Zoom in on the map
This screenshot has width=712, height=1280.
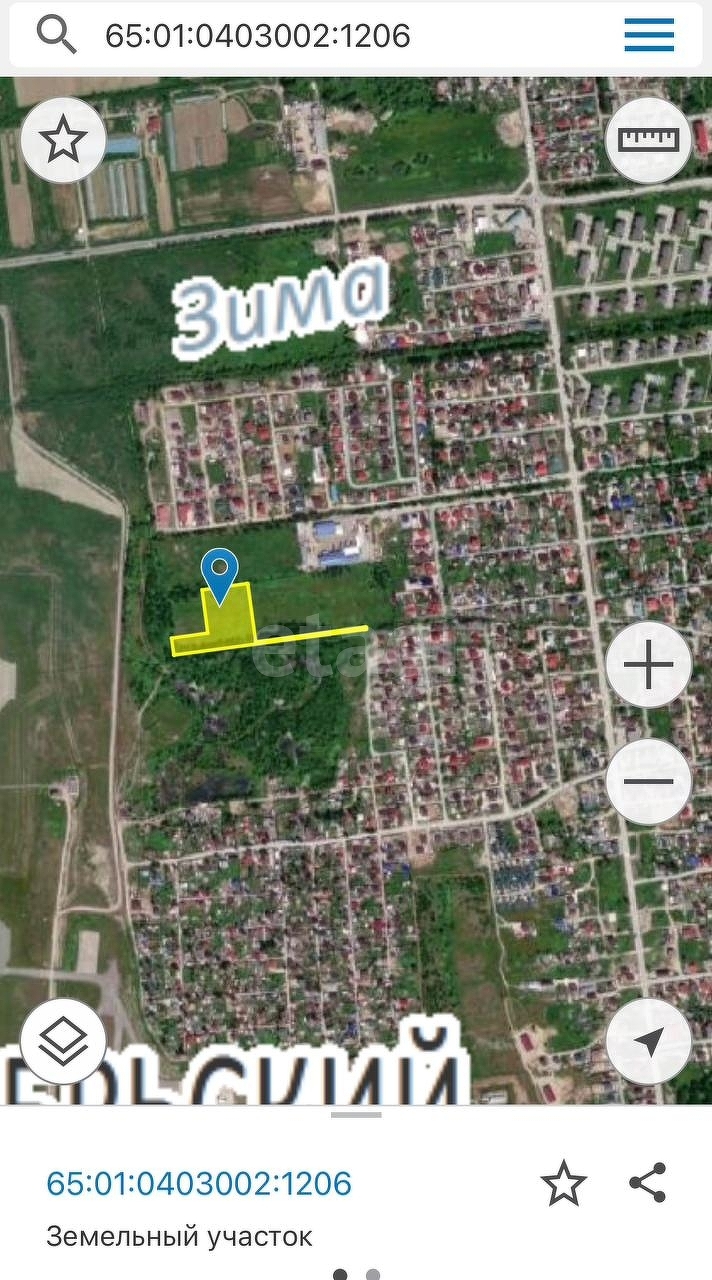click(648, 665)
